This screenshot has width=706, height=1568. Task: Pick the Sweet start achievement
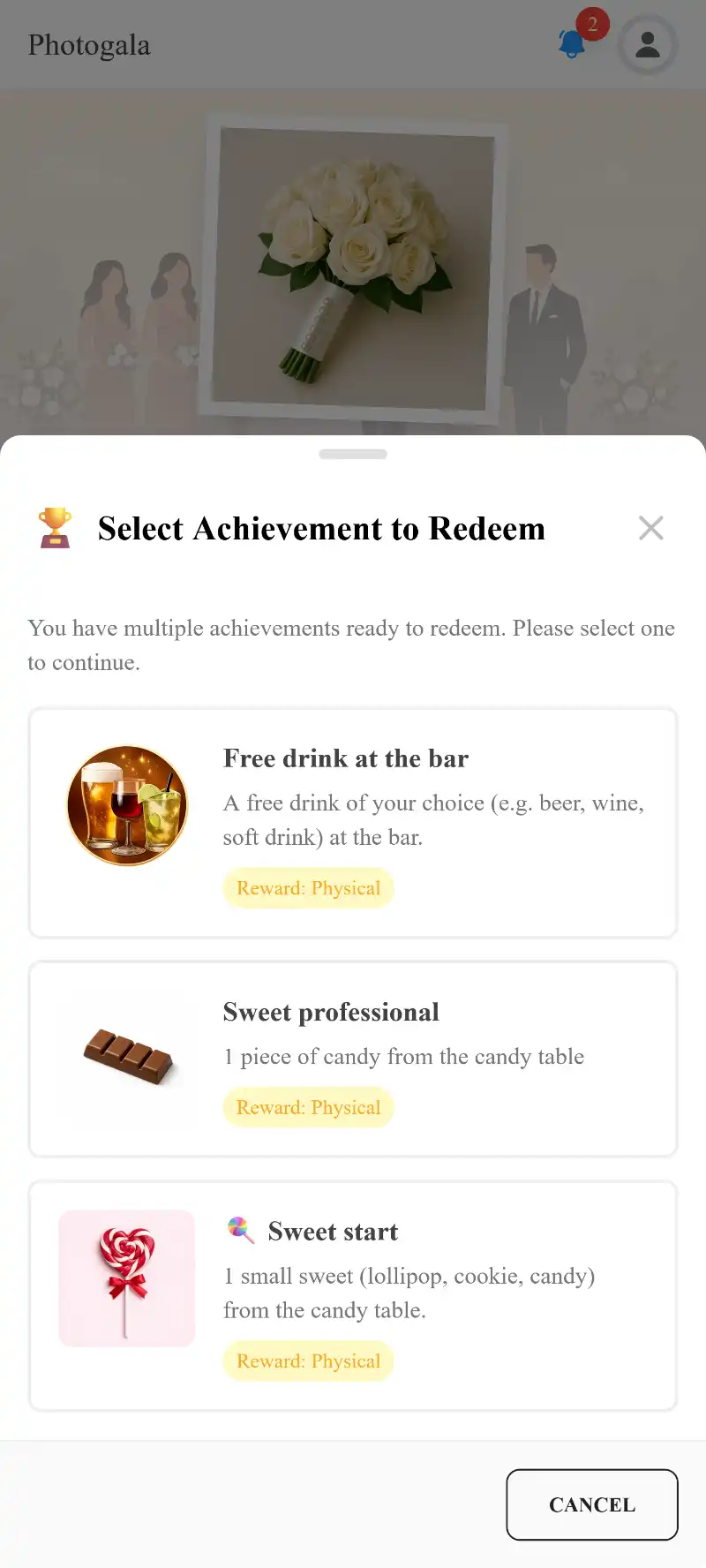pos(353,1295)
